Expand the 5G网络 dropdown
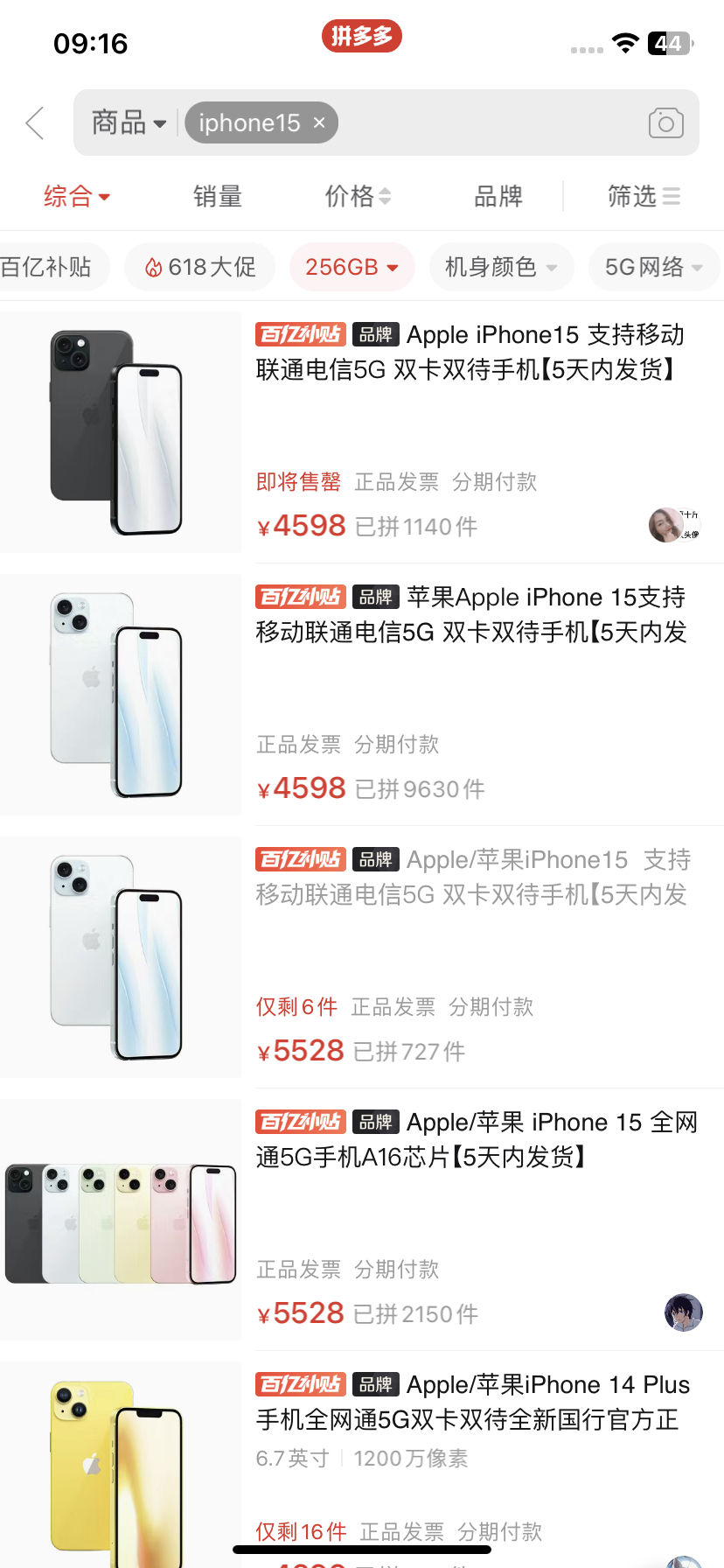Viewport: 724px width, 1568px height. point(653,267)
